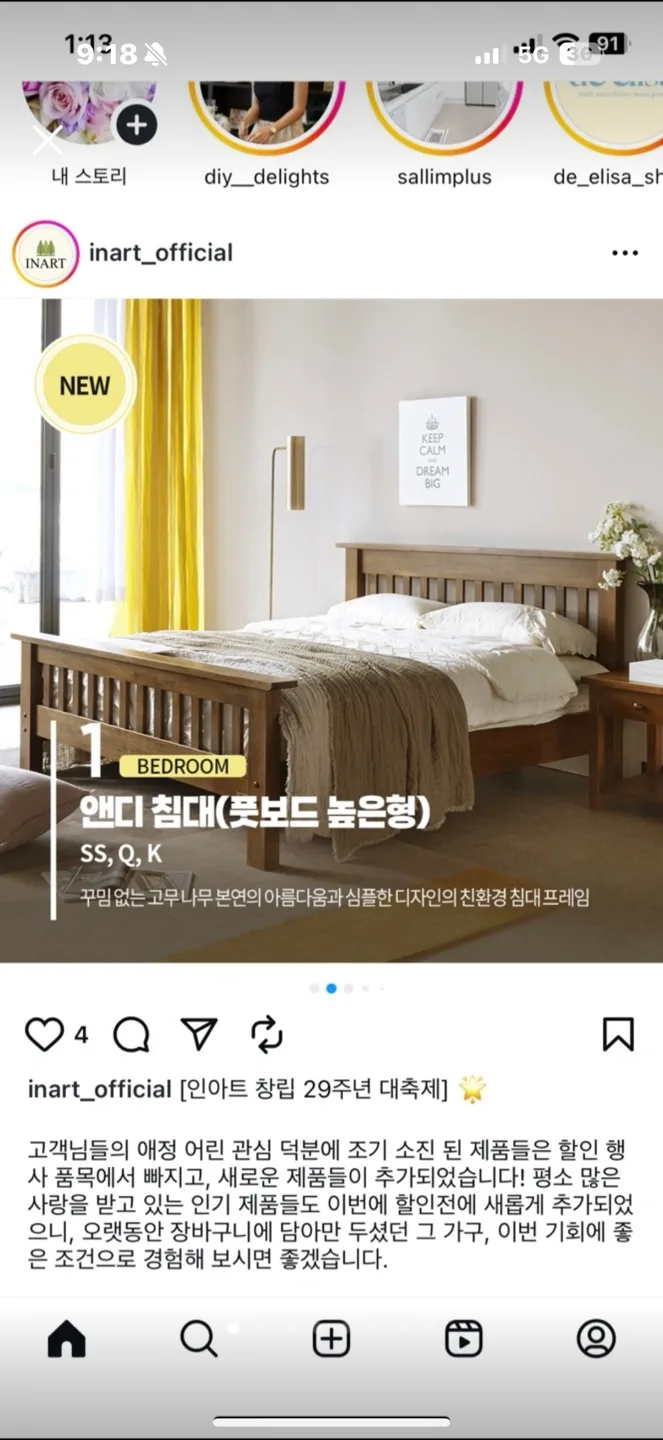663x1440 pixels.
Task: Open the post's three-dot options menu
Action: pos(625,253)
